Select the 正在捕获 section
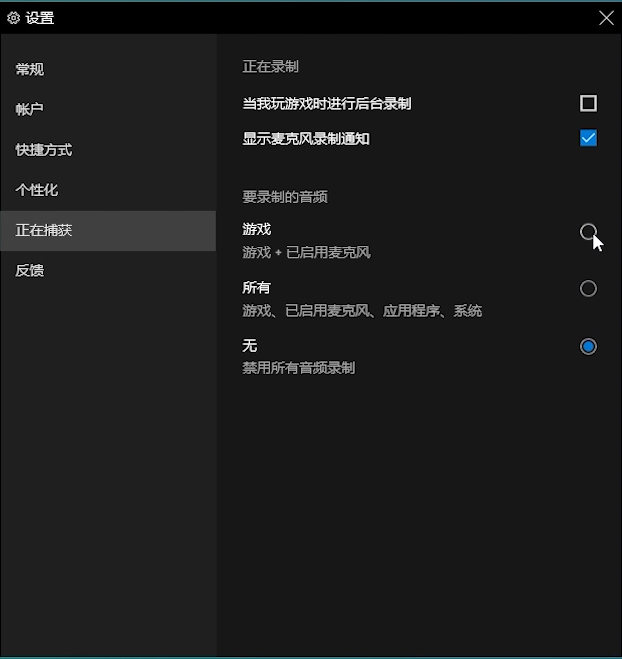Screen dimensions: 622x659 [x=44, y=230]
